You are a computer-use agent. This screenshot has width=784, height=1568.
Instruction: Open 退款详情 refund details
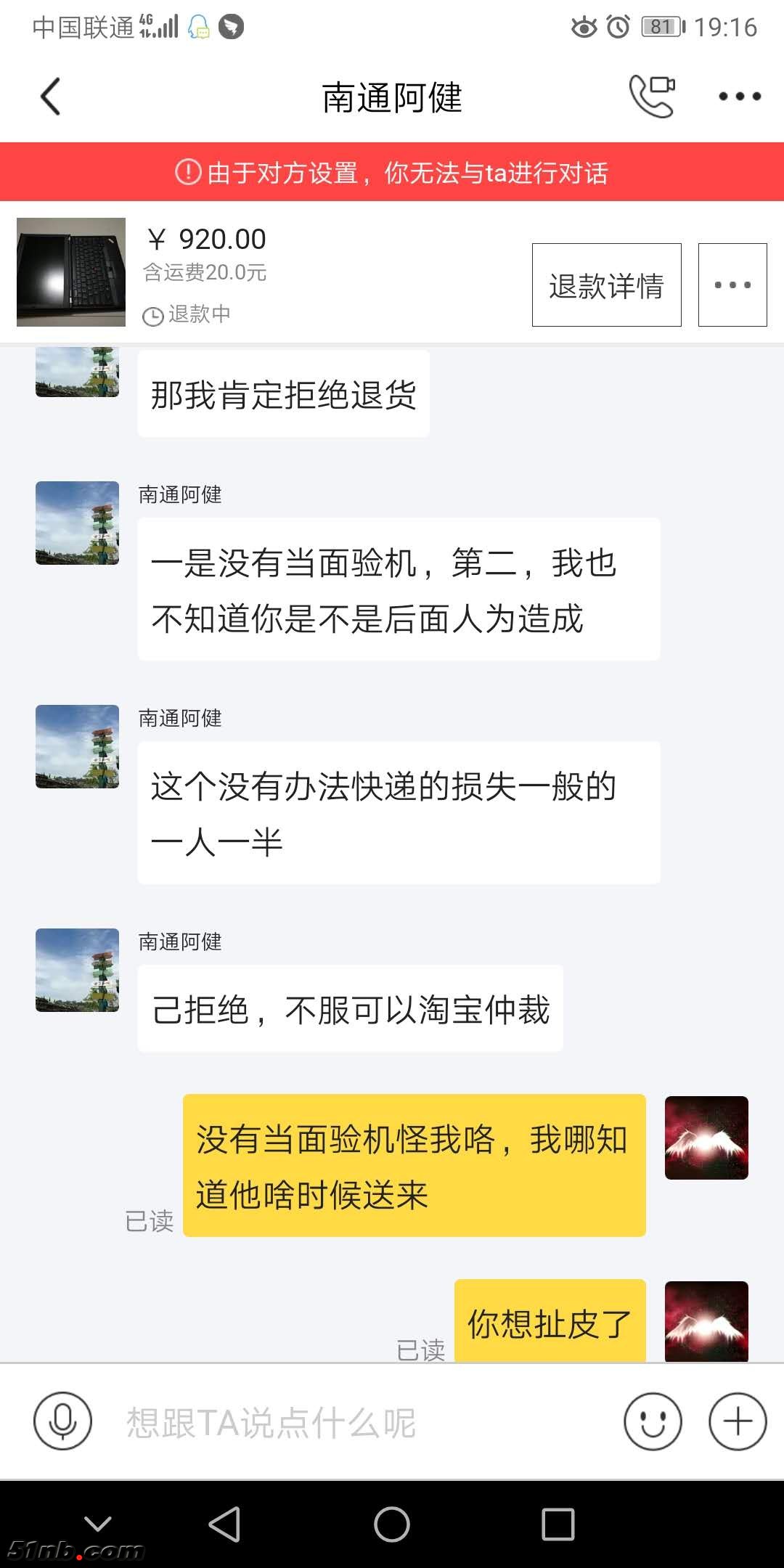(x=606, y=285)
